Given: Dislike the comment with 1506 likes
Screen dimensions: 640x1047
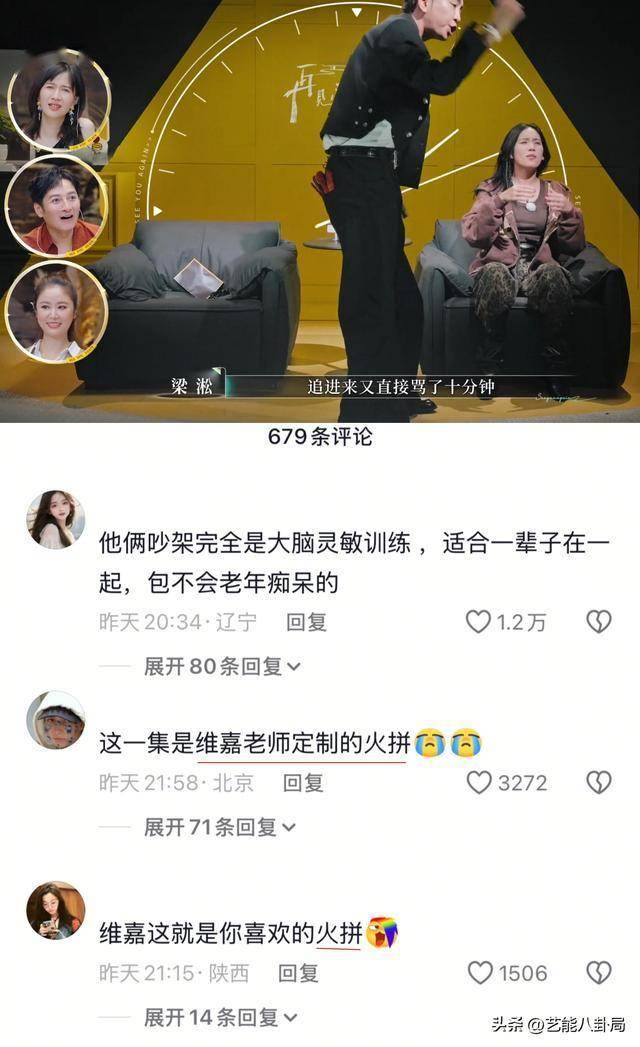Looking at the screenshot, I should click(598, 972).
